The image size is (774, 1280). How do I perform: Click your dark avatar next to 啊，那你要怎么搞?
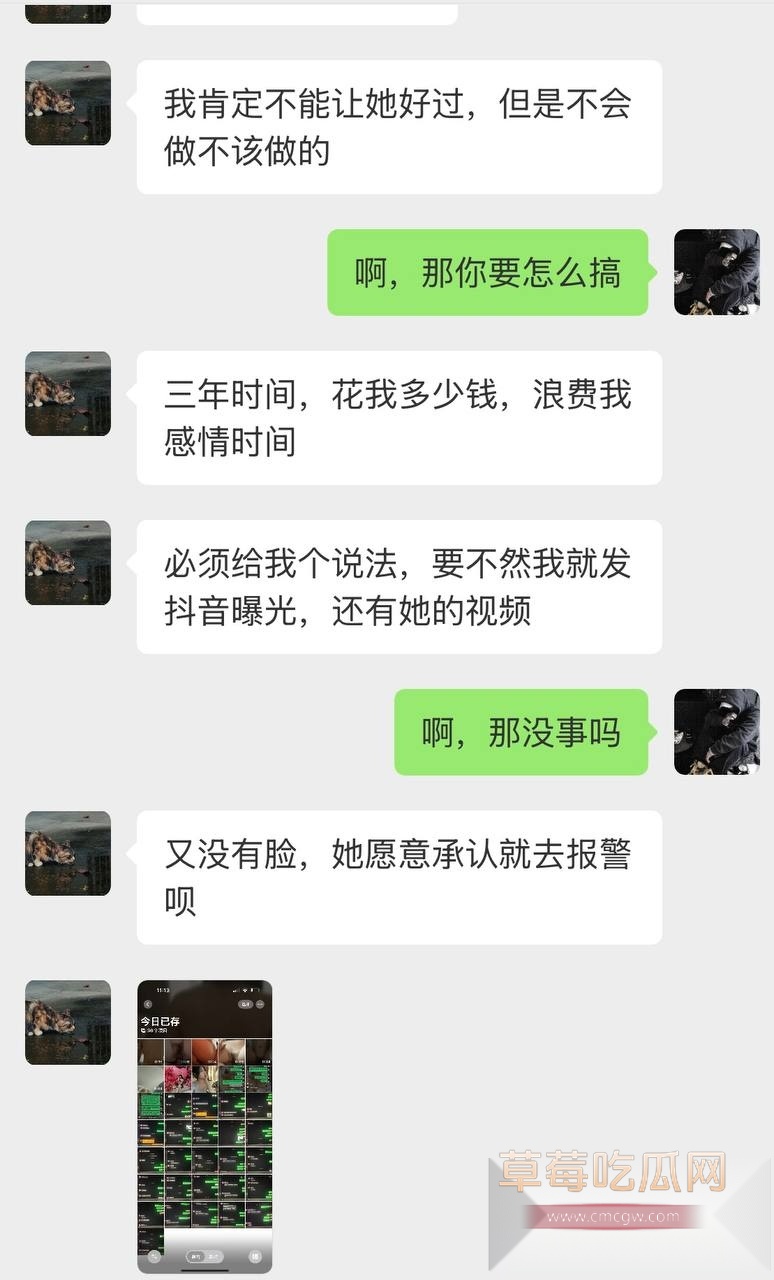716,273
